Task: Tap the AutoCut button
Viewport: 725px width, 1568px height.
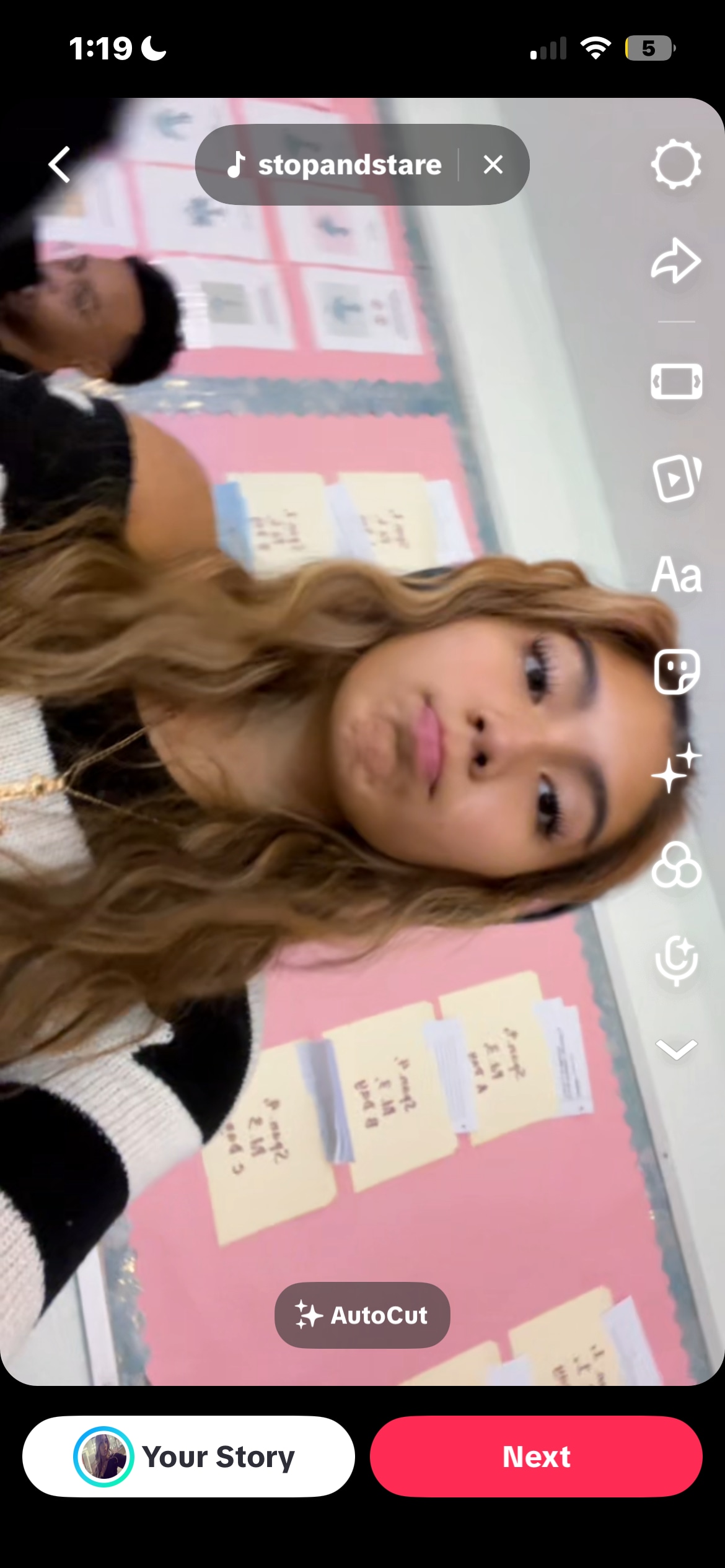Action: pos(362,1315)
